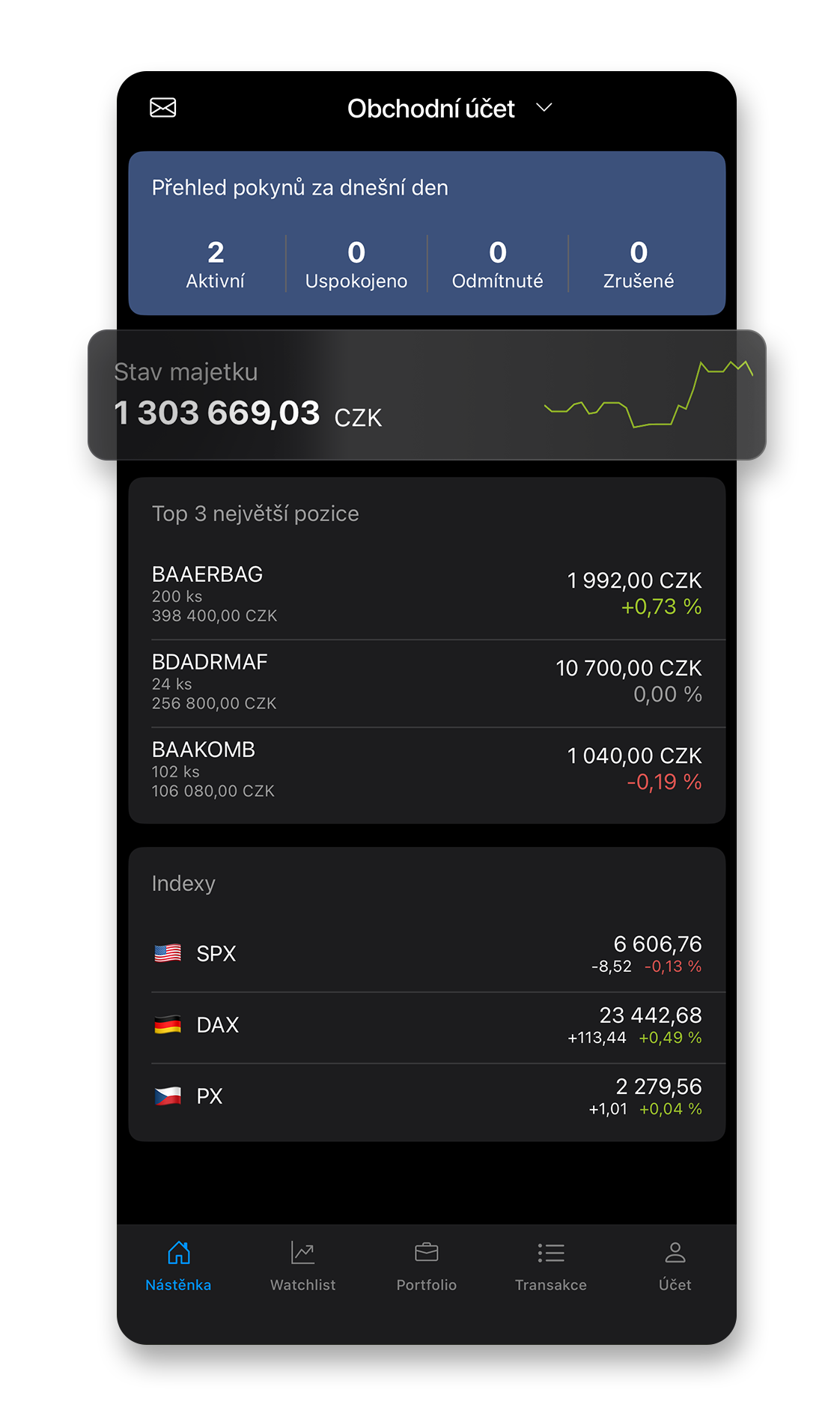The width and height of the screenshot is (840, 1413).
Task: View Odmítnuté orders
Action: click(x=497, y=264)
